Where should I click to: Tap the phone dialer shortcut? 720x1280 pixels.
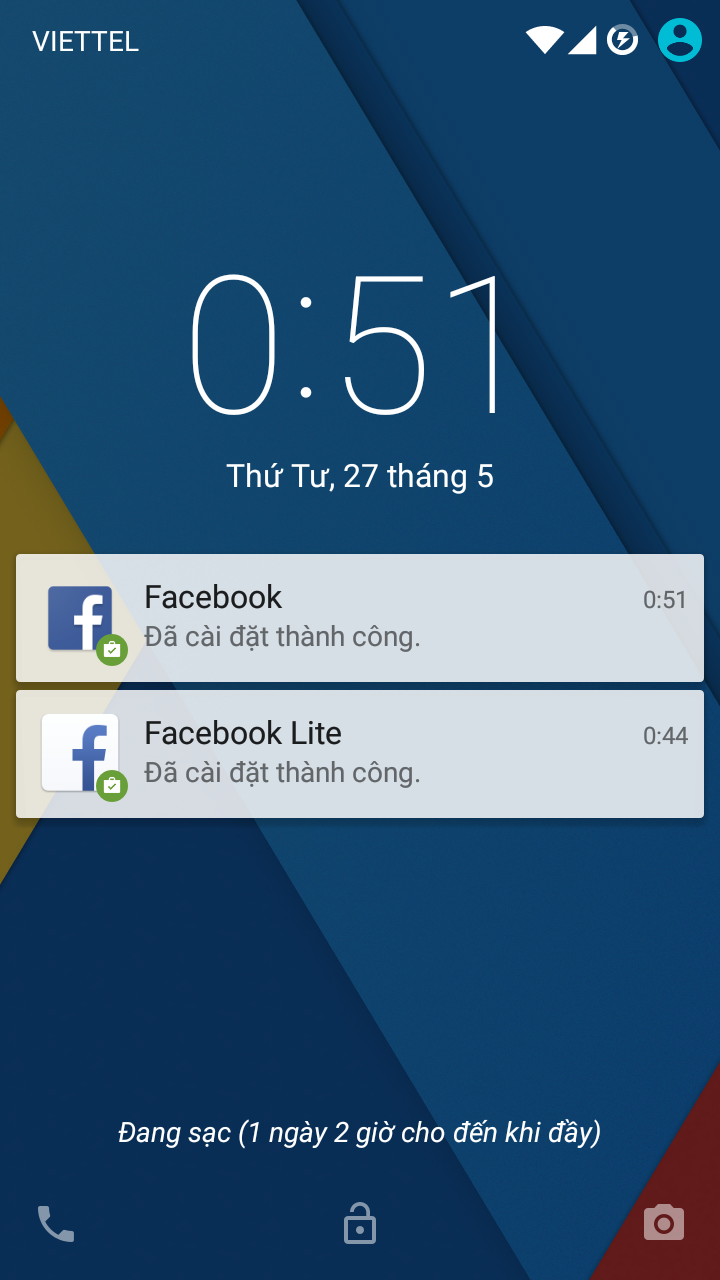pyautogui.click(x=56, y=1224)
